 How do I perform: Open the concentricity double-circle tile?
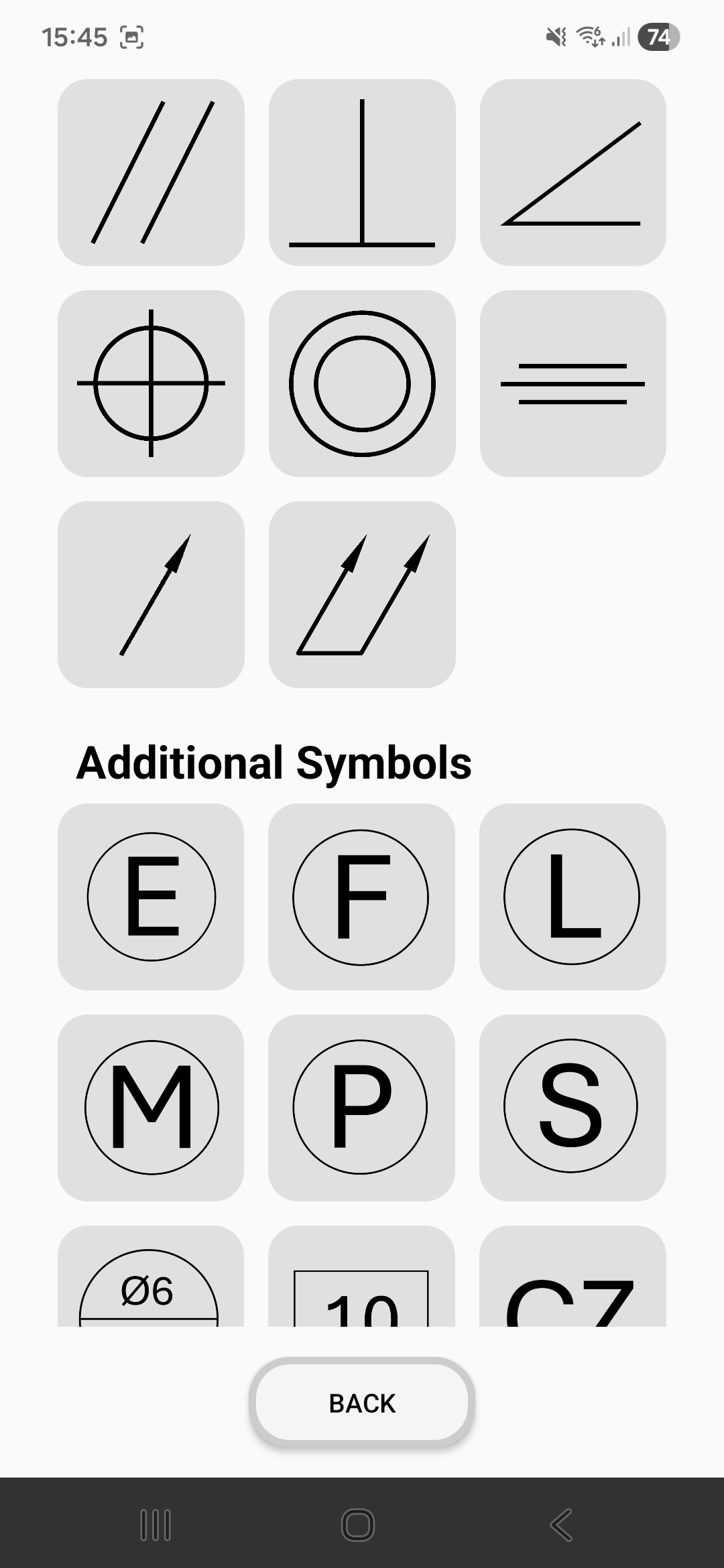click(x=362, y=383)
